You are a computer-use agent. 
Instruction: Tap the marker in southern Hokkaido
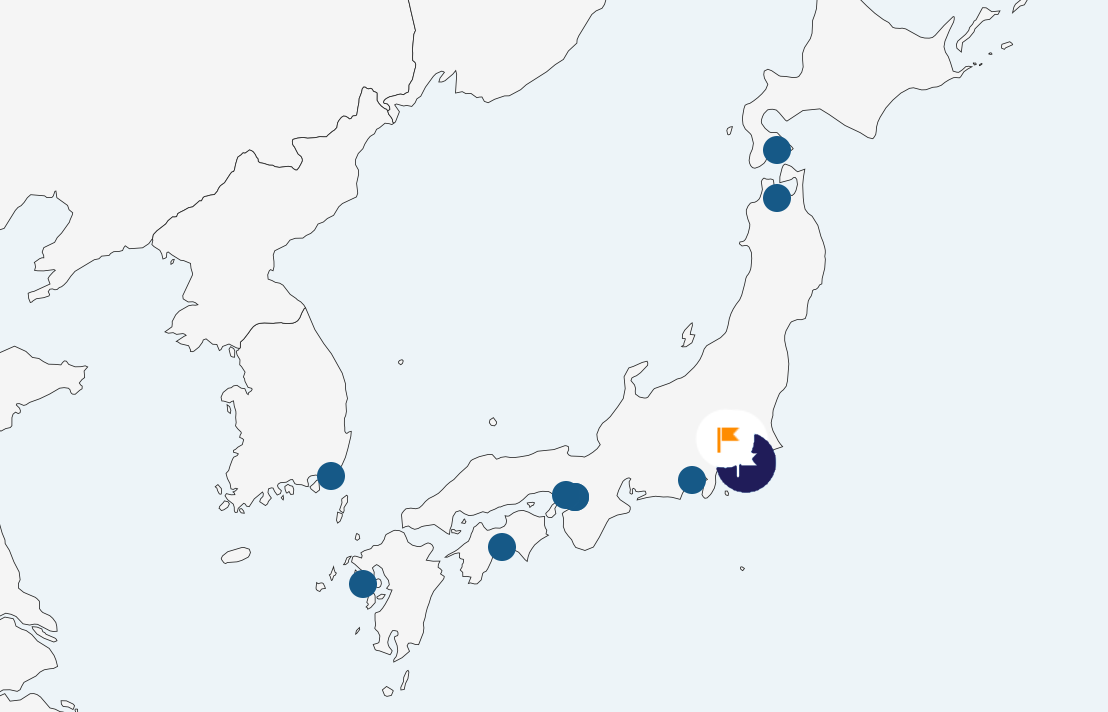click(x=777, y=150)
